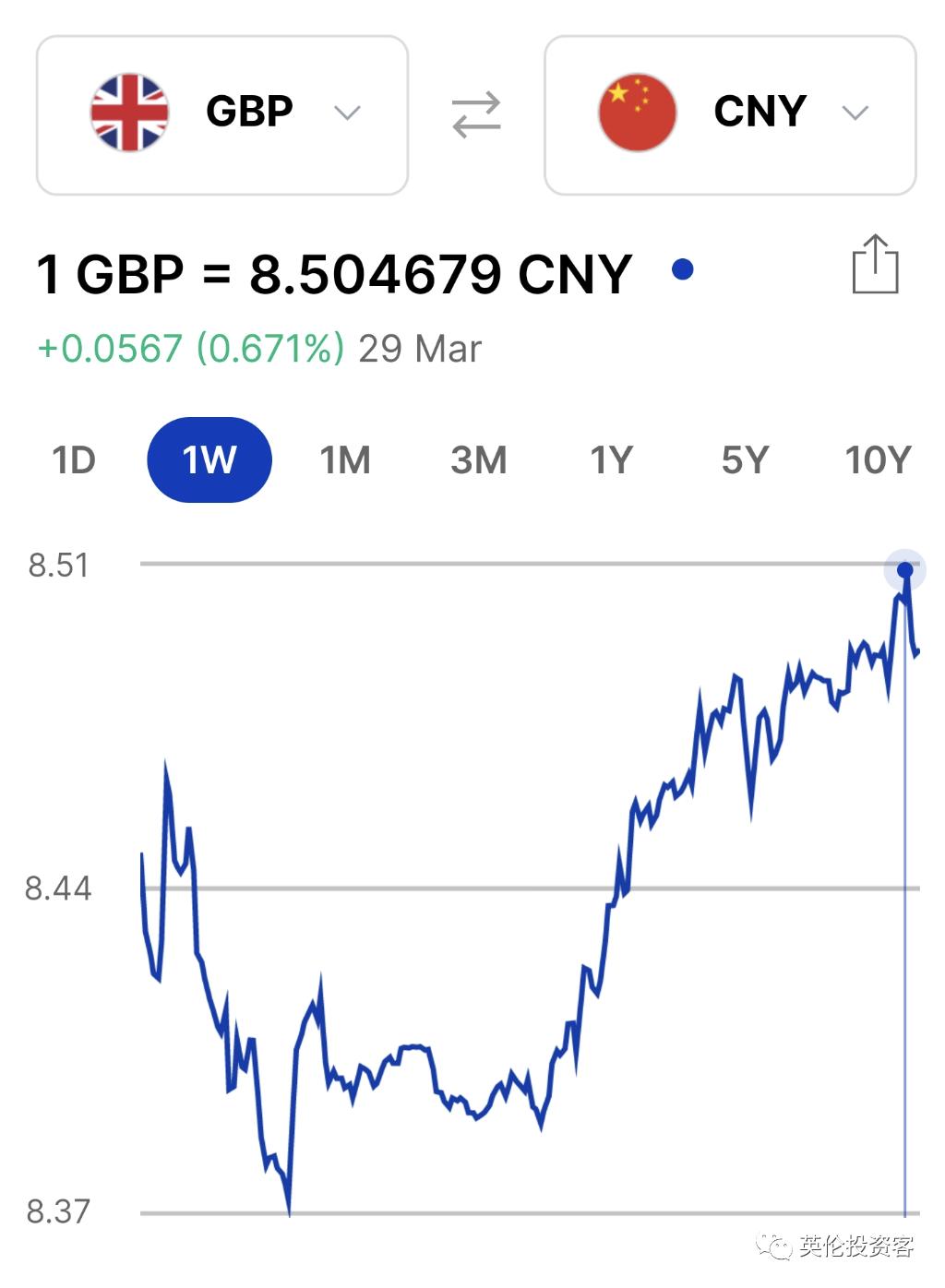View the 10Y historical chart

click(878, 459)
